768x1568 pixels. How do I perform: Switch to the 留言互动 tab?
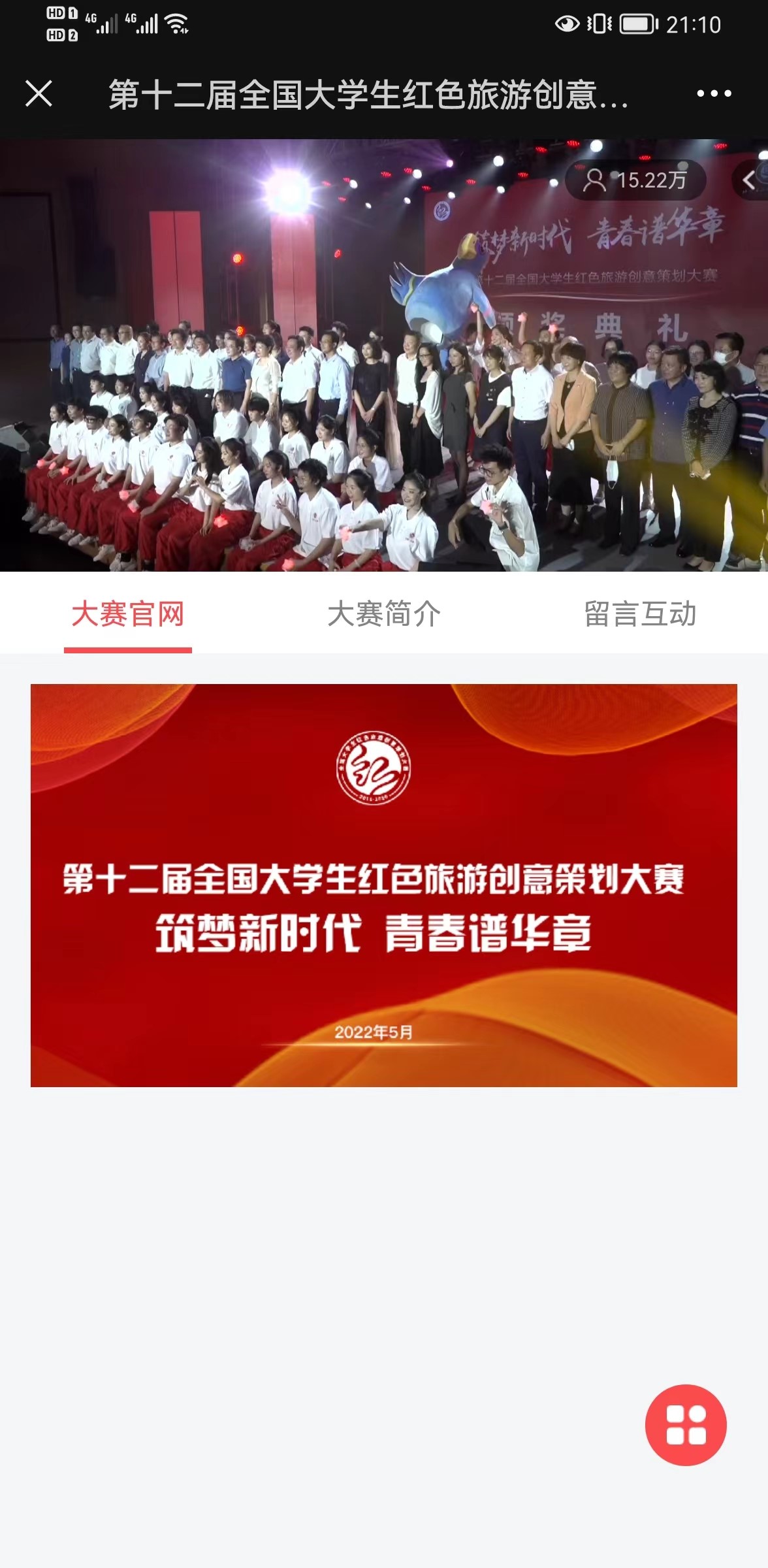pos(640,614)
